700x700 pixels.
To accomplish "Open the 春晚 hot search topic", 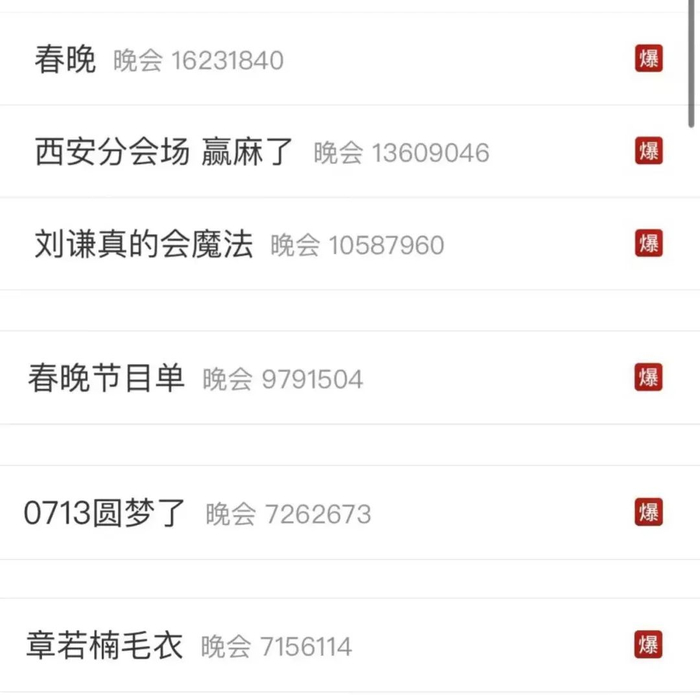I will (x=65, y=60).
